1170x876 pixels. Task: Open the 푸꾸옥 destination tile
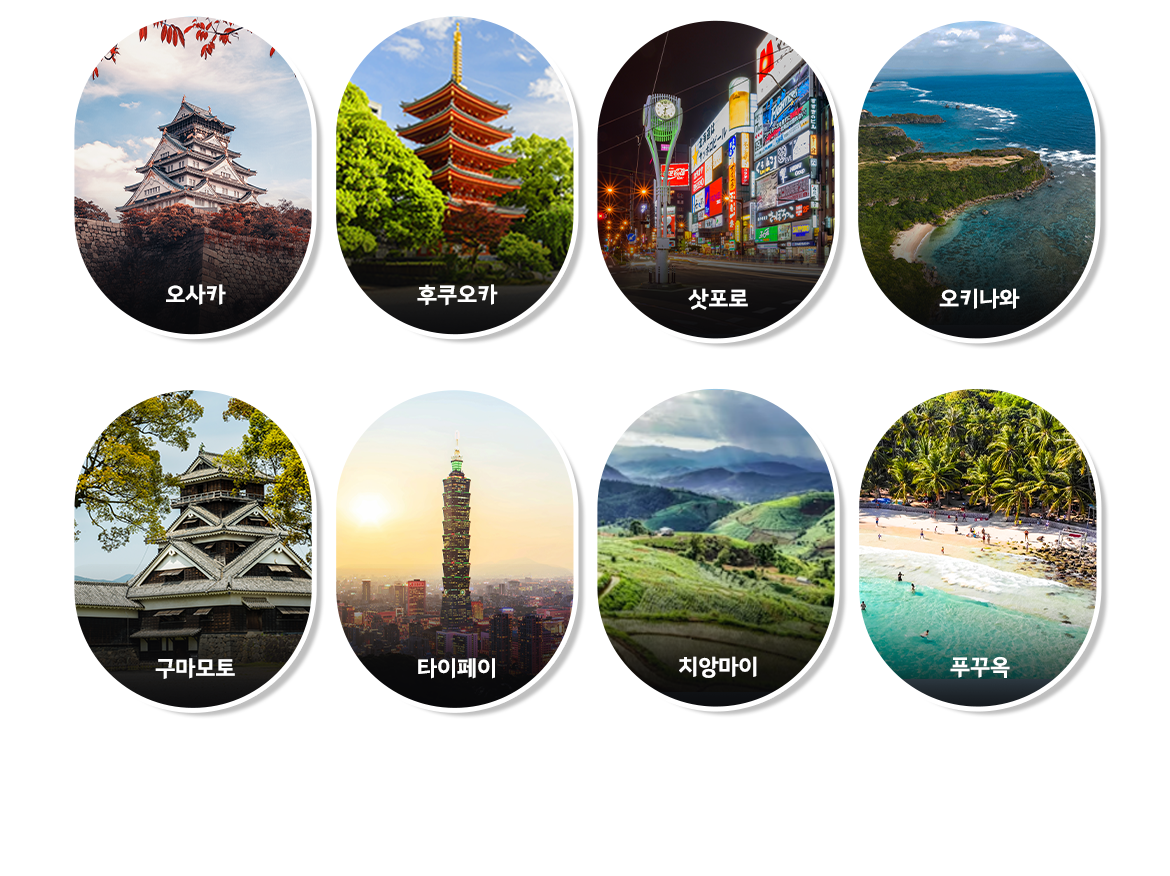coord(977,548)
